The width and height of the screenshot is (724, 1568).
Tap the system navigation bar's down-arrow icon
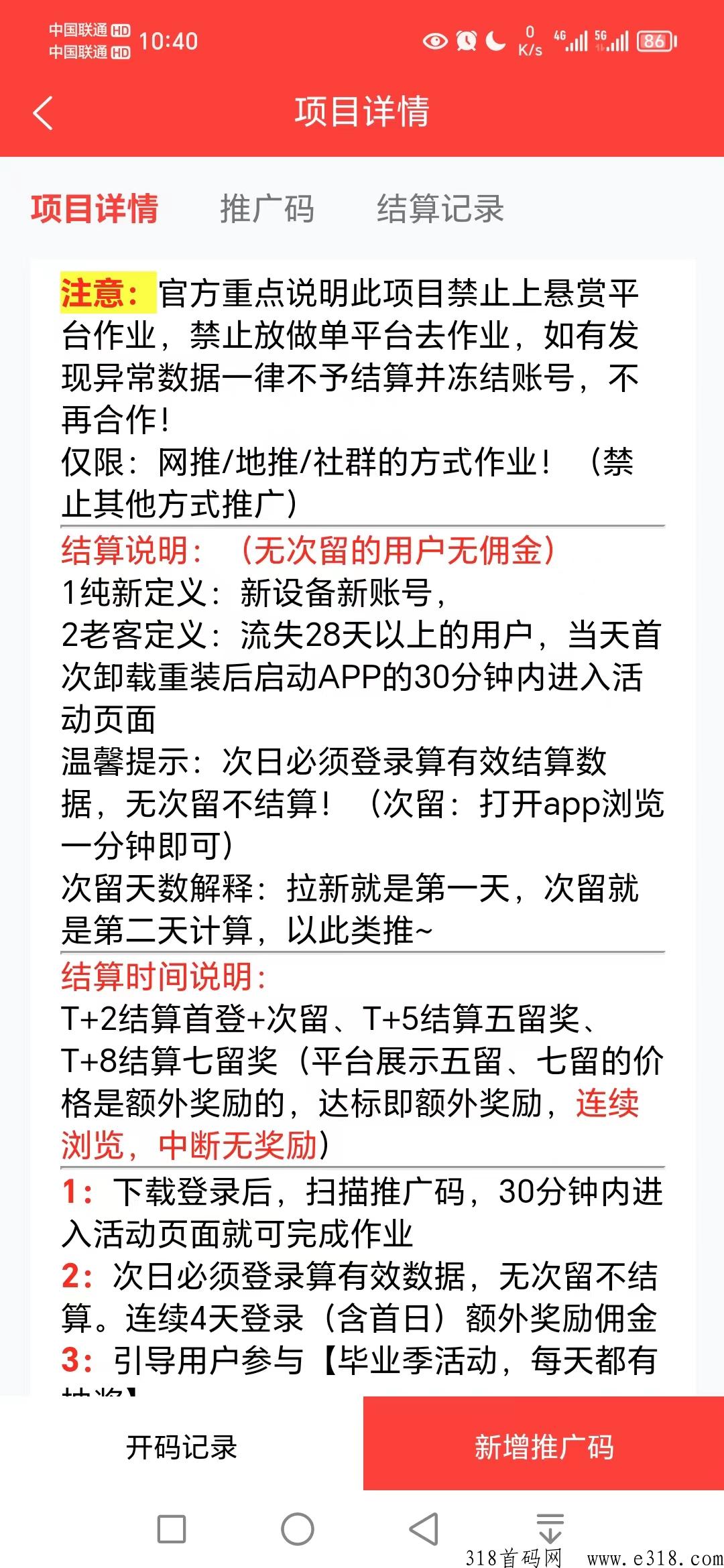pos(550,1530)
